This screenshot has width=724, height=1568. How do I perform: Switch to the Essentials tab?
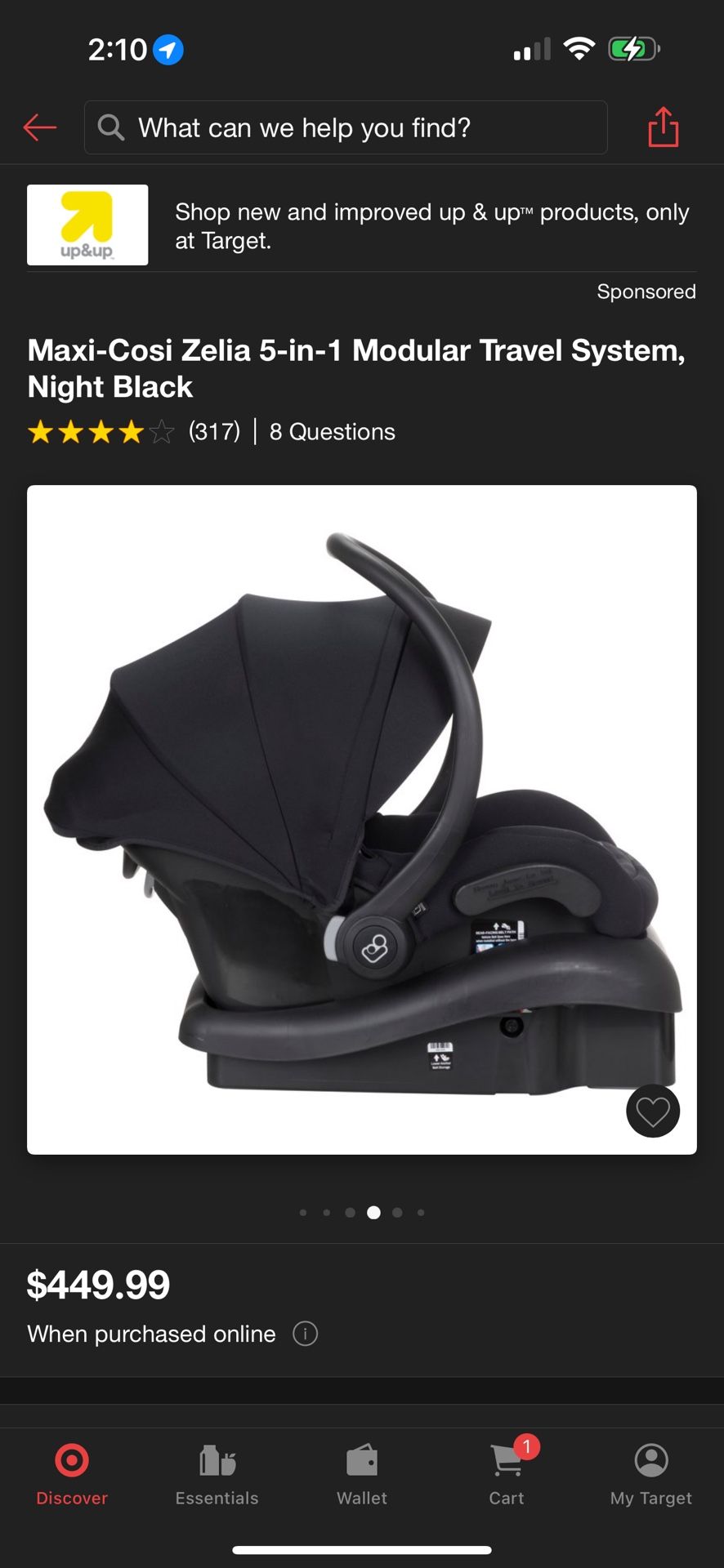click(x=217, y=1475)
